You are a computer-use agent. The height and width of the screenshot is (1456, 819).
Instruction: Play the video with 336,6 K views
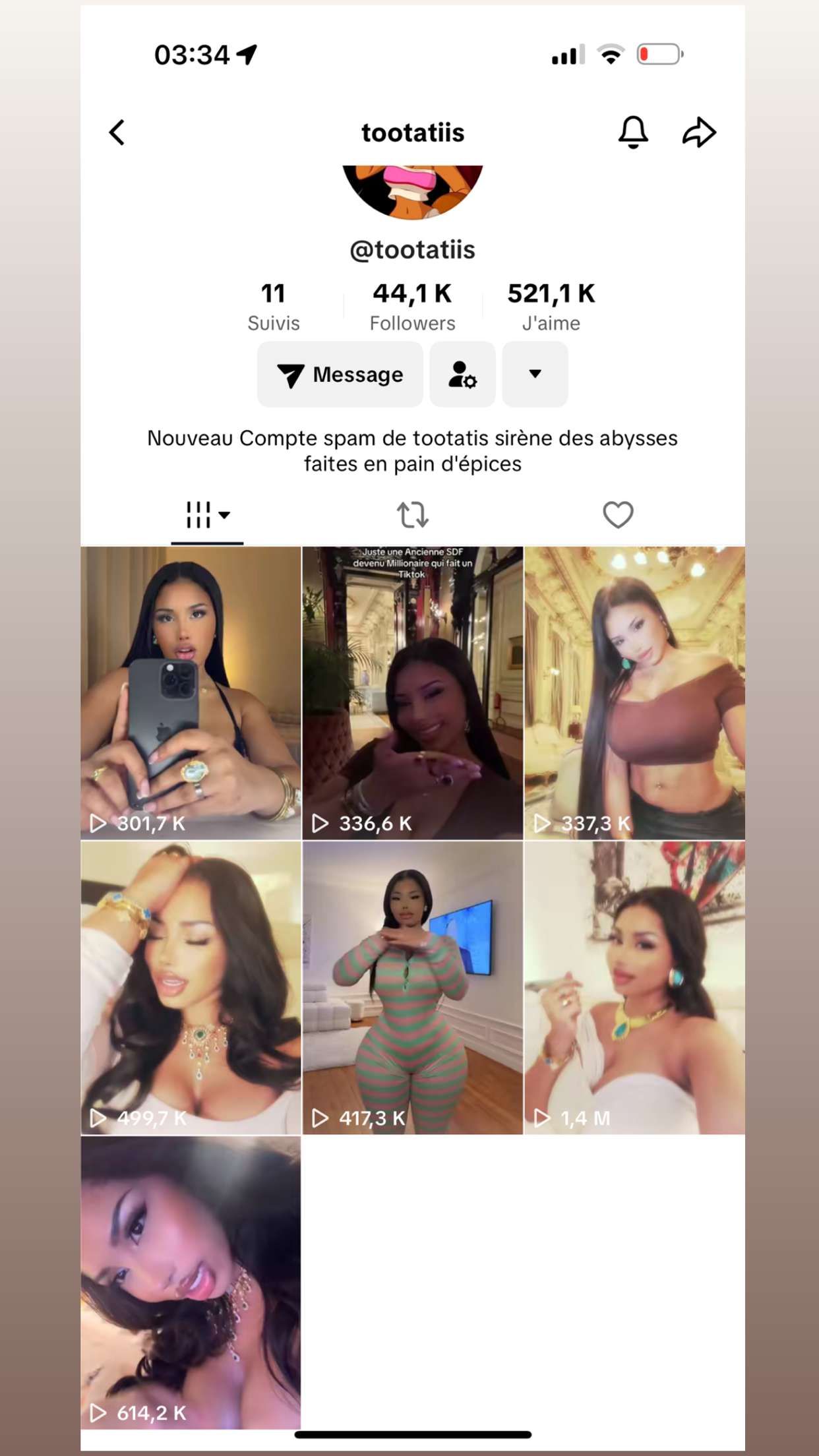click(413, 693)
